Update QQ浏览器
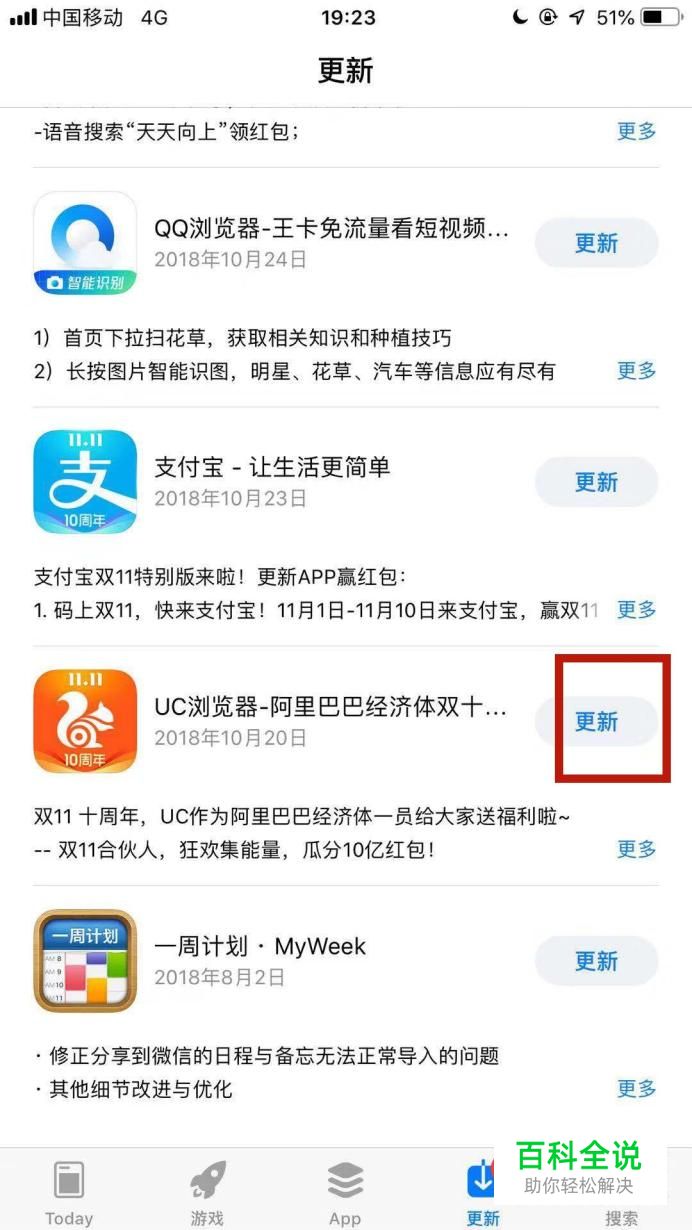 (x=597, y=243)
